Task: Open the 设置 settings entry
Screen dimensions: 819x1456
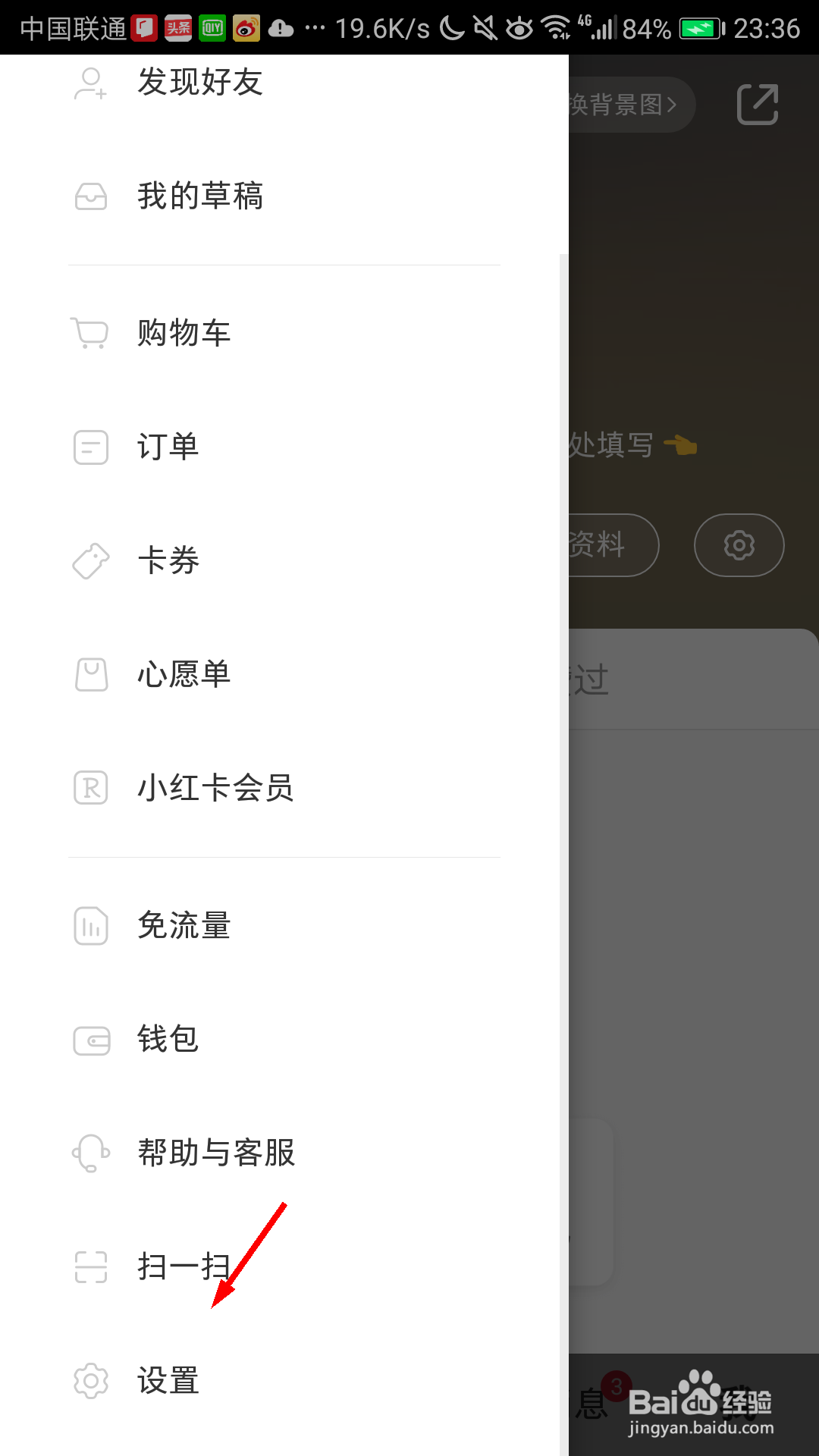Action: click(x=167, y=1381)
